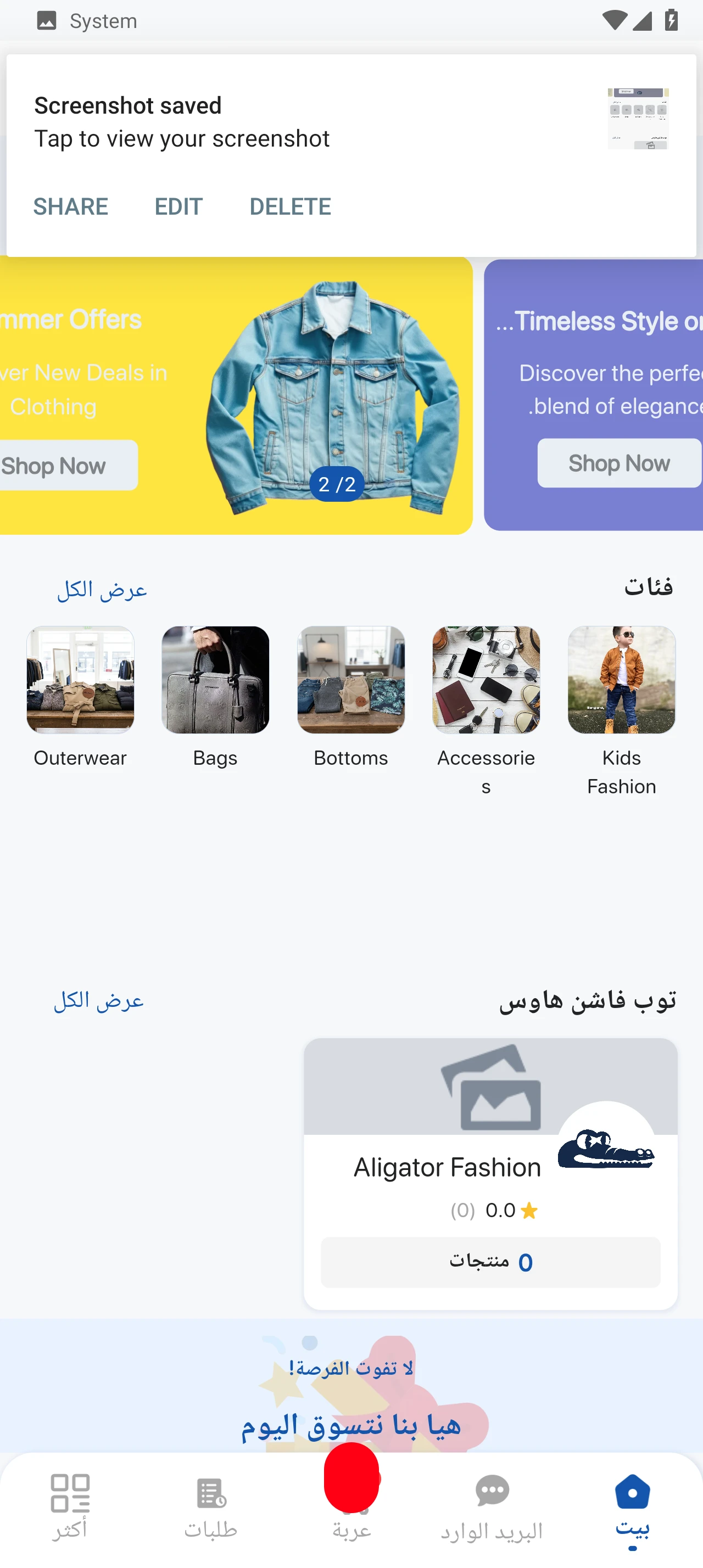
Task: Open the Aligator Fashion store card
Action: tap(490, 1173)
